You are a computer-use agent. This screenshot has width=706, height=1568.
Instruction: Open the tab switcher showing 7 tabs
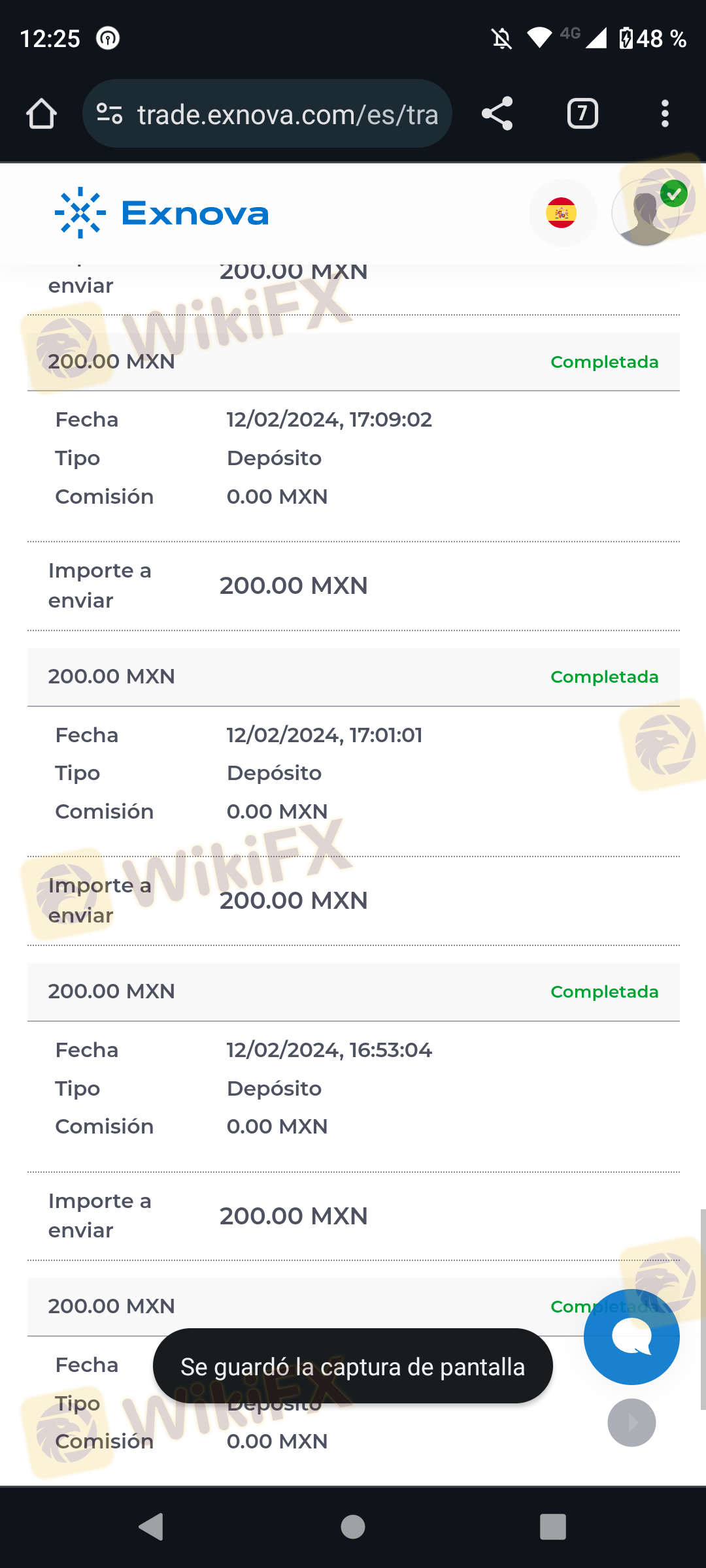click(x=582, y=114)
